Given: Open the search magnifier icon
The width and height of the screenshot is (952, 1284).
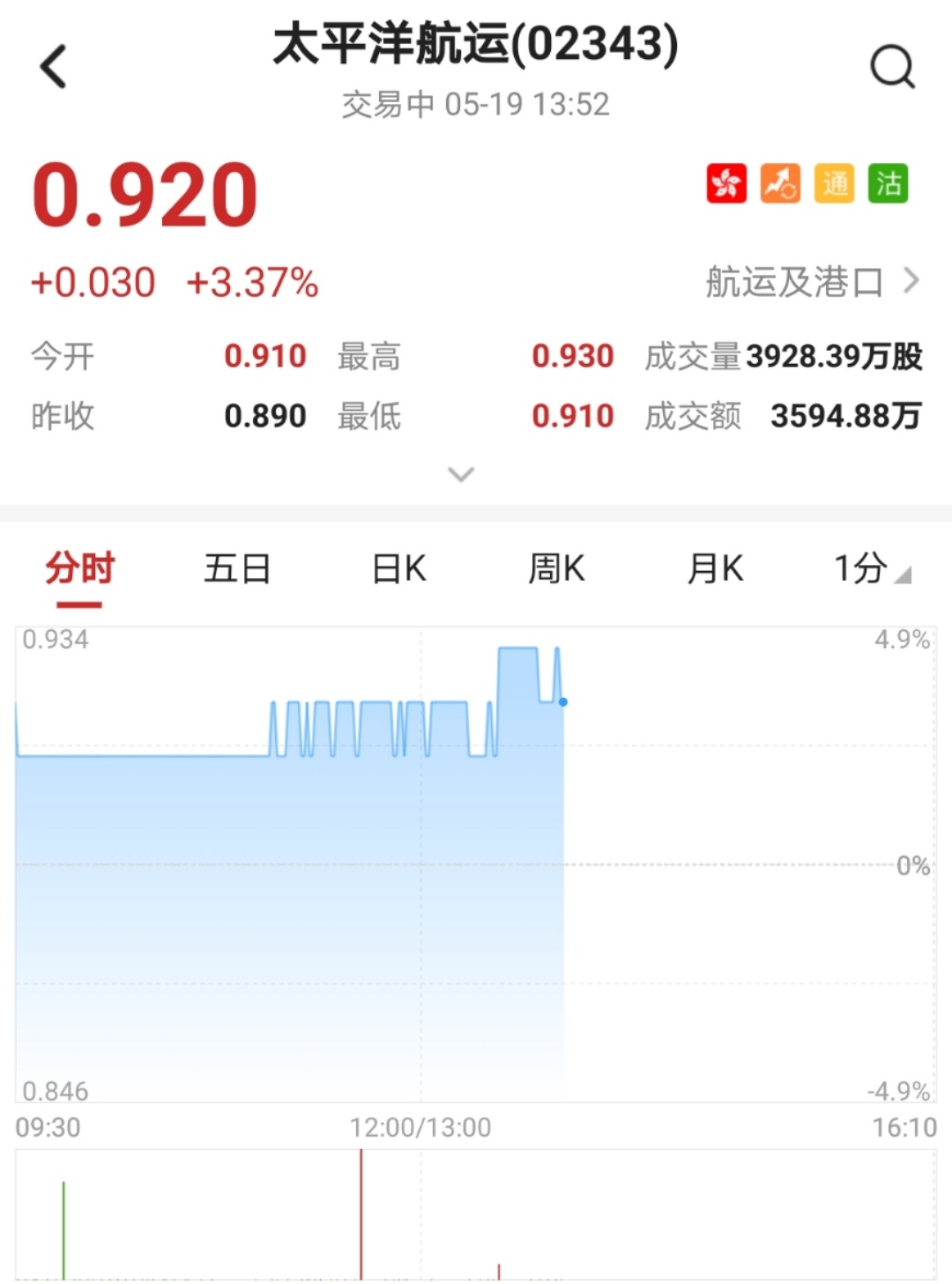Looking at the screenshot, I should click(892, 67).
